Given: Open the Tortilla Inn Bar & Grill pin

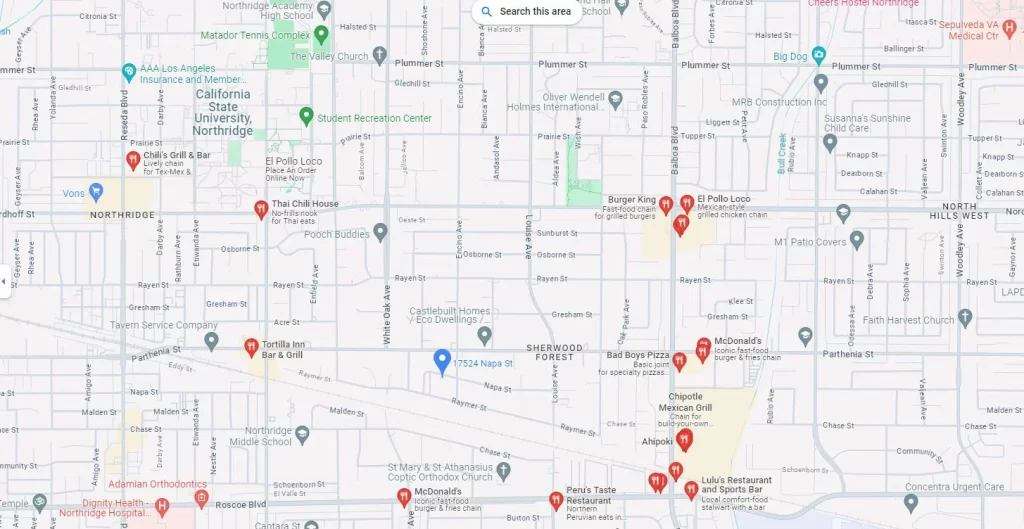Looking at the screenshot, I should pos(251,347).
